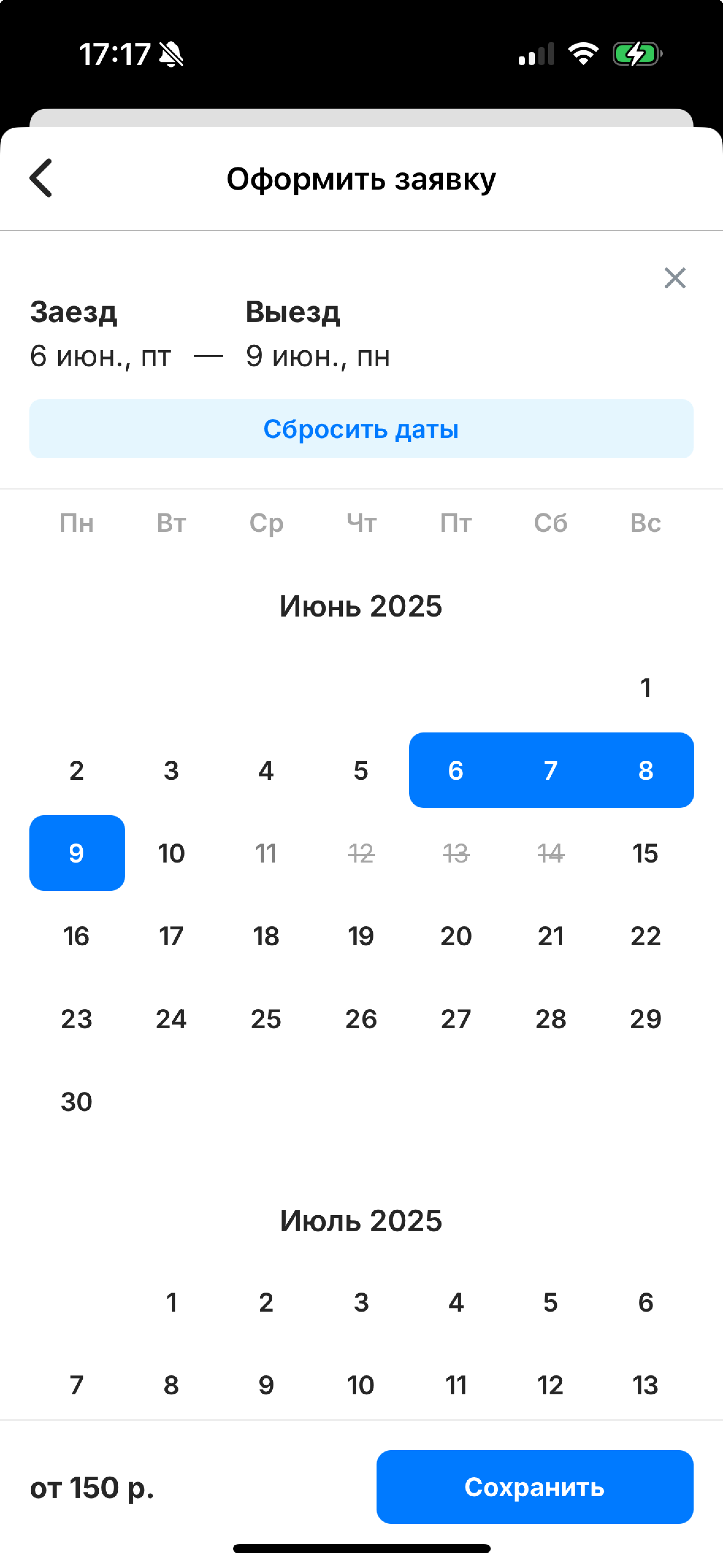Save dates with the Сохранить button
The height and width of the screenshot is (1568, 723).
pyautogui.click(x=535, y=1487)
